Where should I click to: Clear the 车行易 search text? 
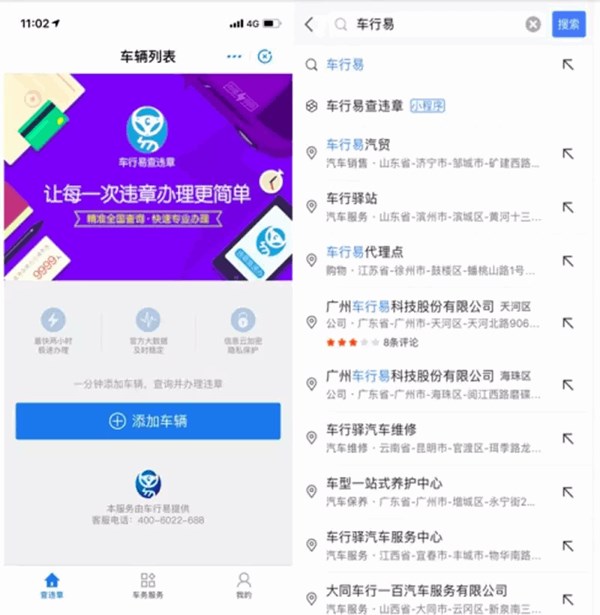(533, 25)
